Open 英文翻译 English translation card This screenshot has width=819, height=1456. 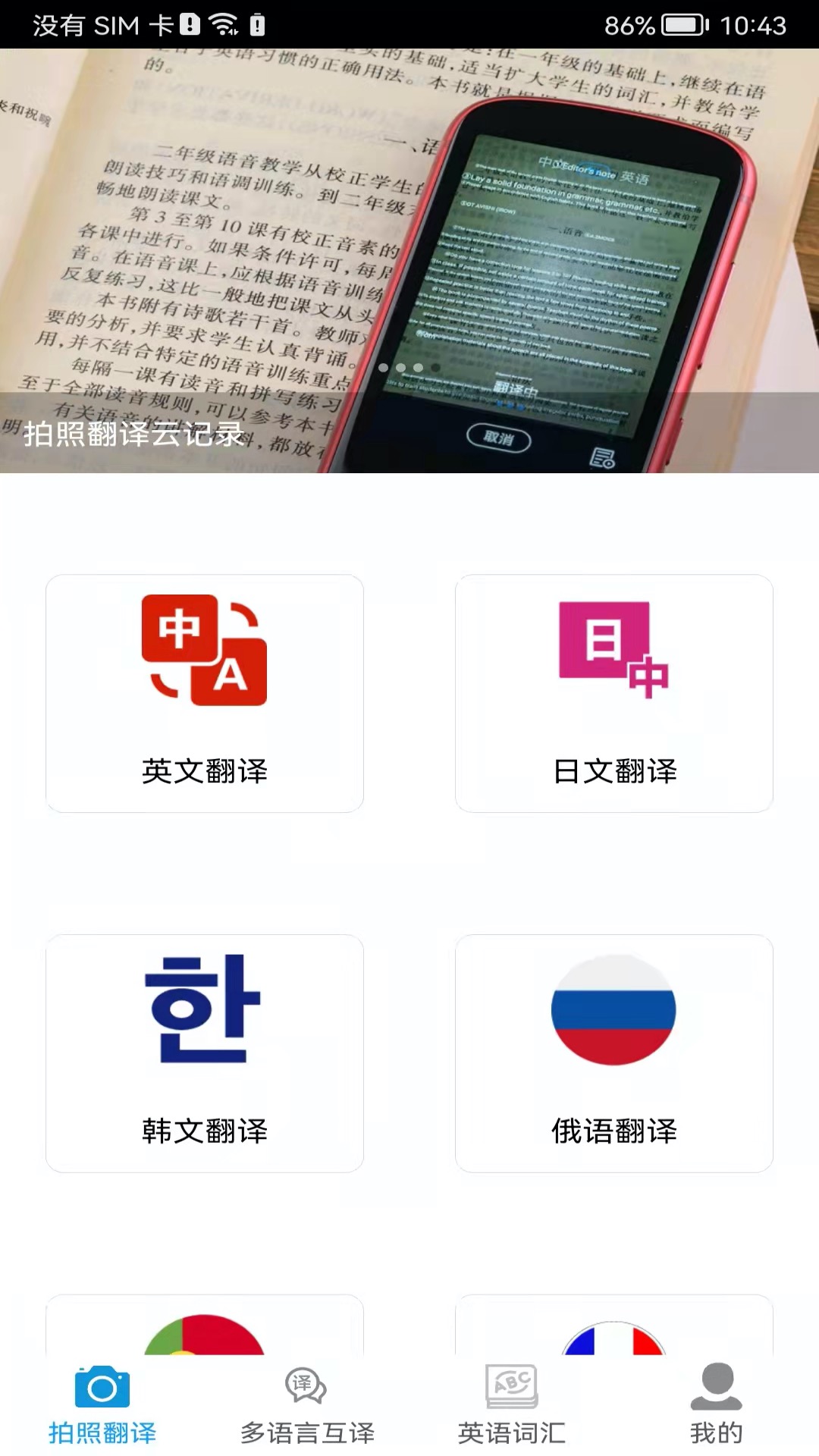(205, 693)
